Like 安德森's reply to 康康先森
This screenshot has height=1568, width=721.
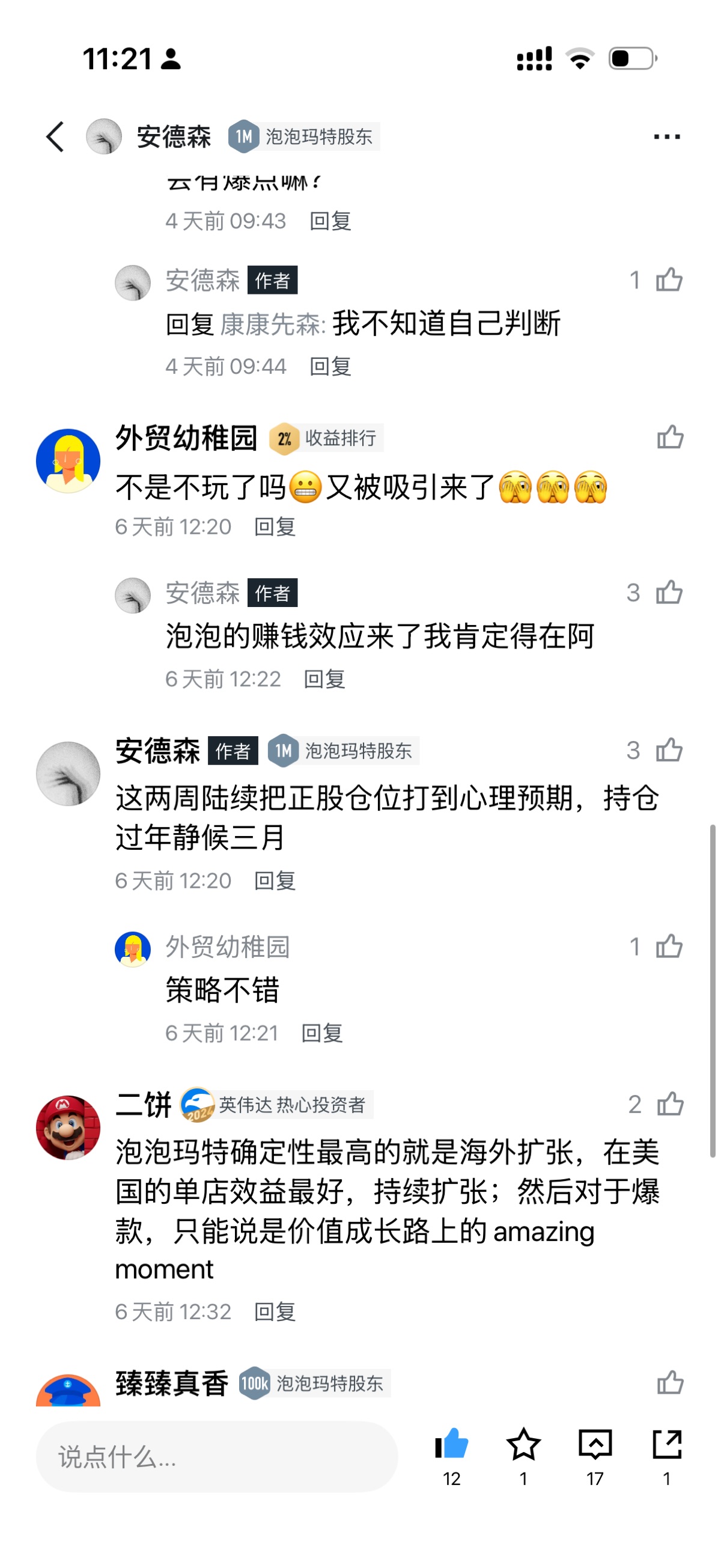(x=669, y=280)
